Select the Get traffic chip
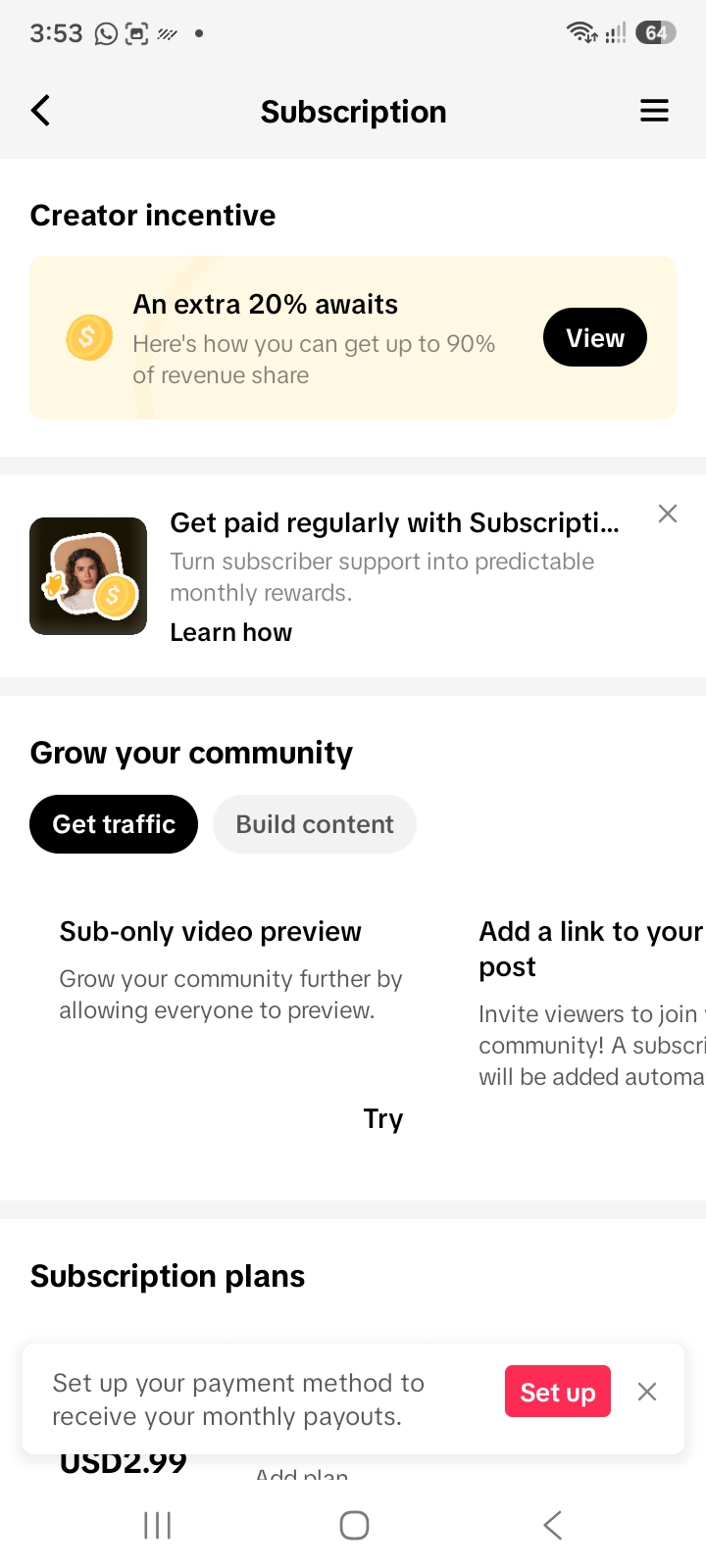Screen dimensions: 706x1568 (114, 824)
